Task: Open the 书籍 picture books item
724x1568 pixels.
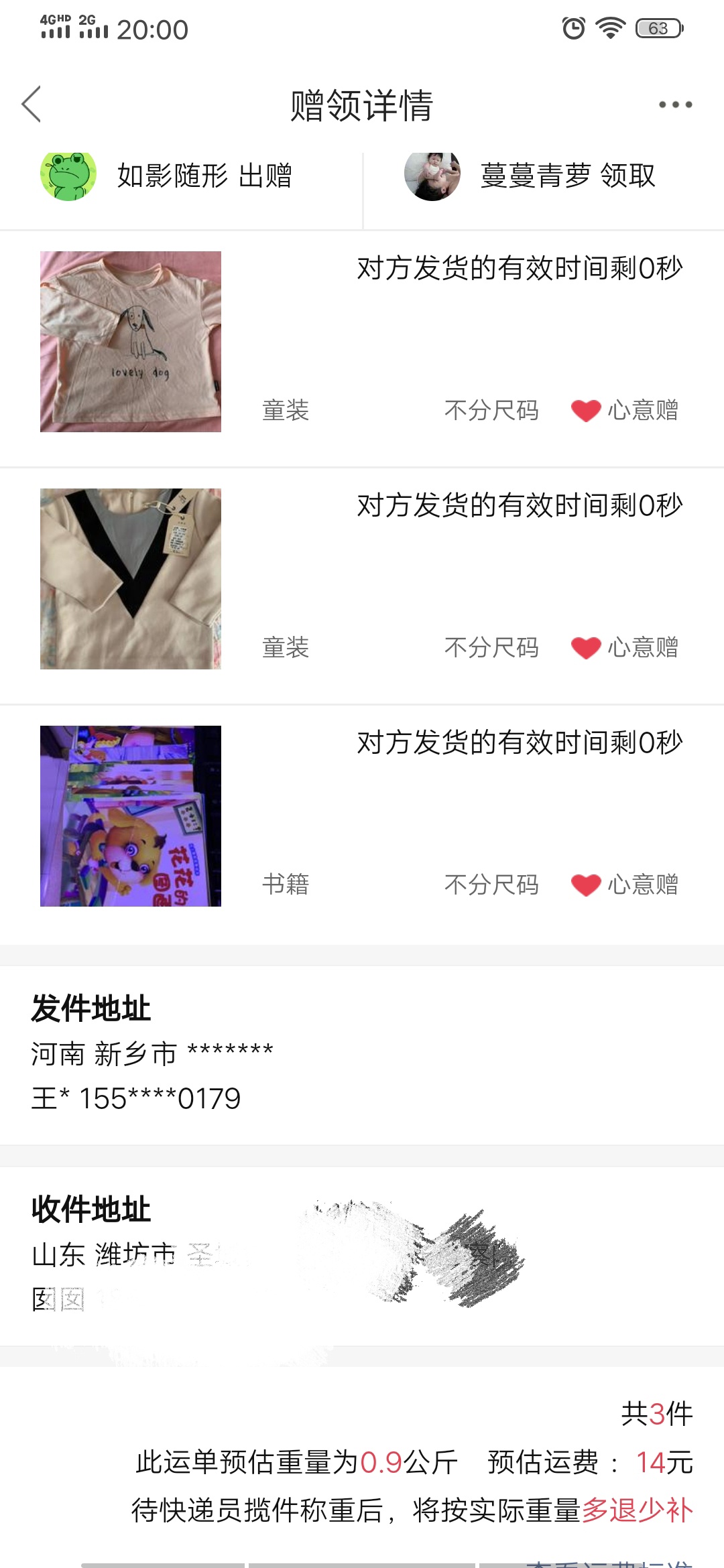Action: (131, 816)
